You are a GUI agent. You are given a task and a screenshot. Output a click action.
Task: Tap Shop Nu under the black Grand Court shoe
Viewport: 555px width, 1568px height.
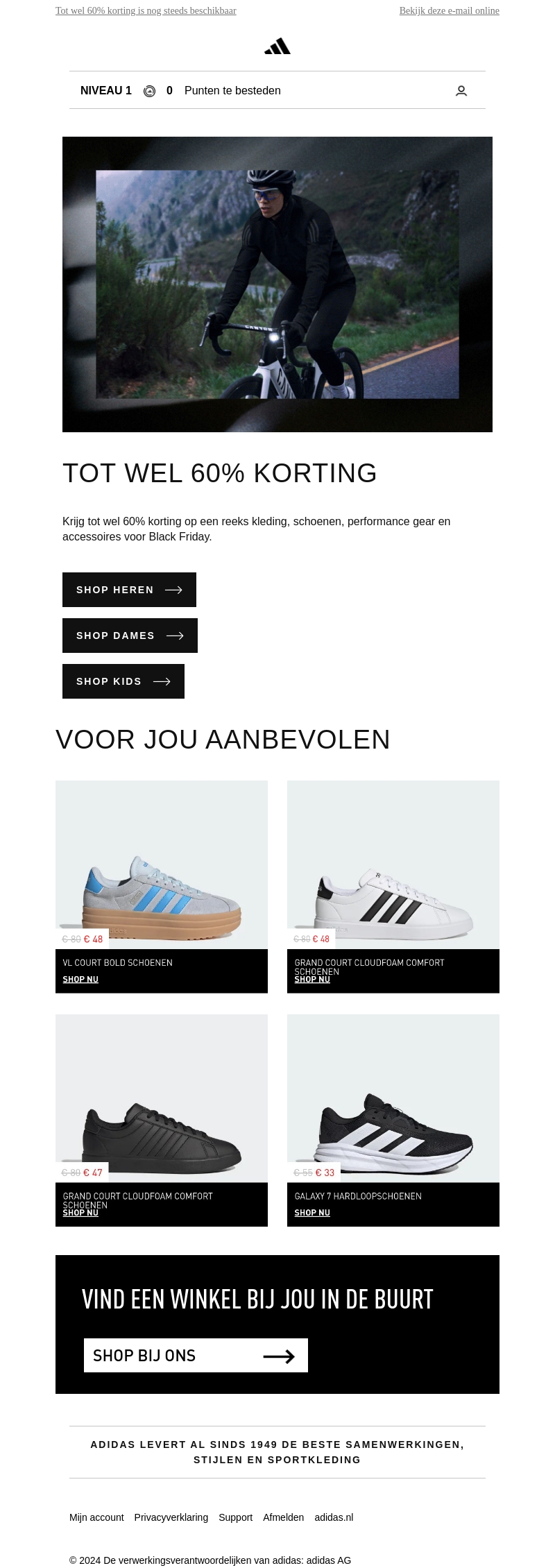(80, 1213)
